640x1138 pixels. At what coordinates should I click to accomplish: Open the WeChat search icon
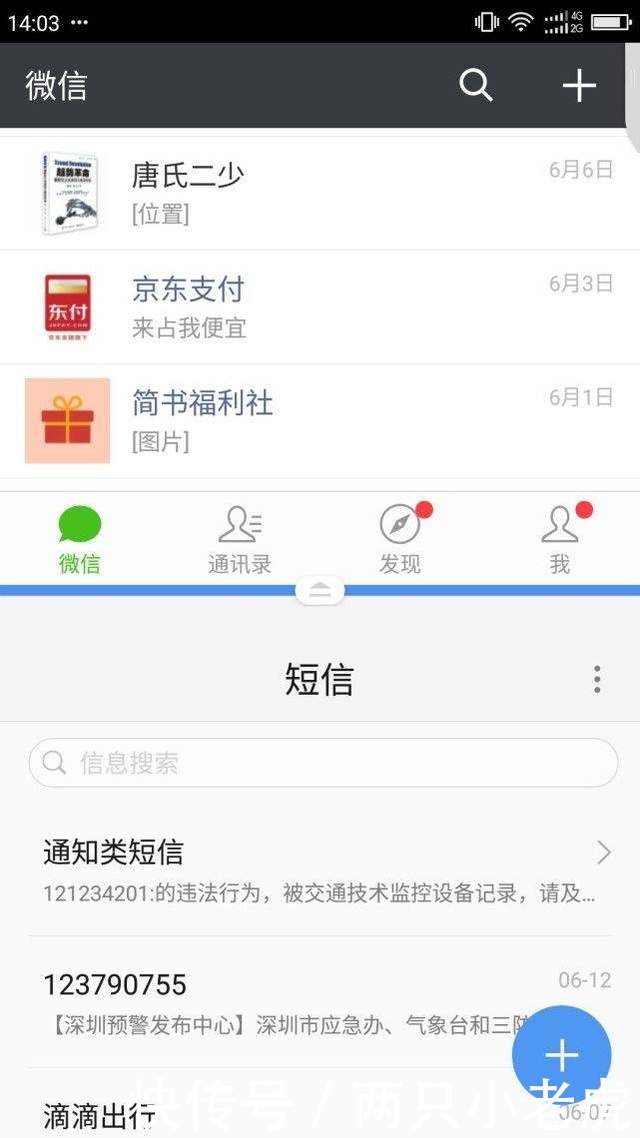tap(476, 86)
